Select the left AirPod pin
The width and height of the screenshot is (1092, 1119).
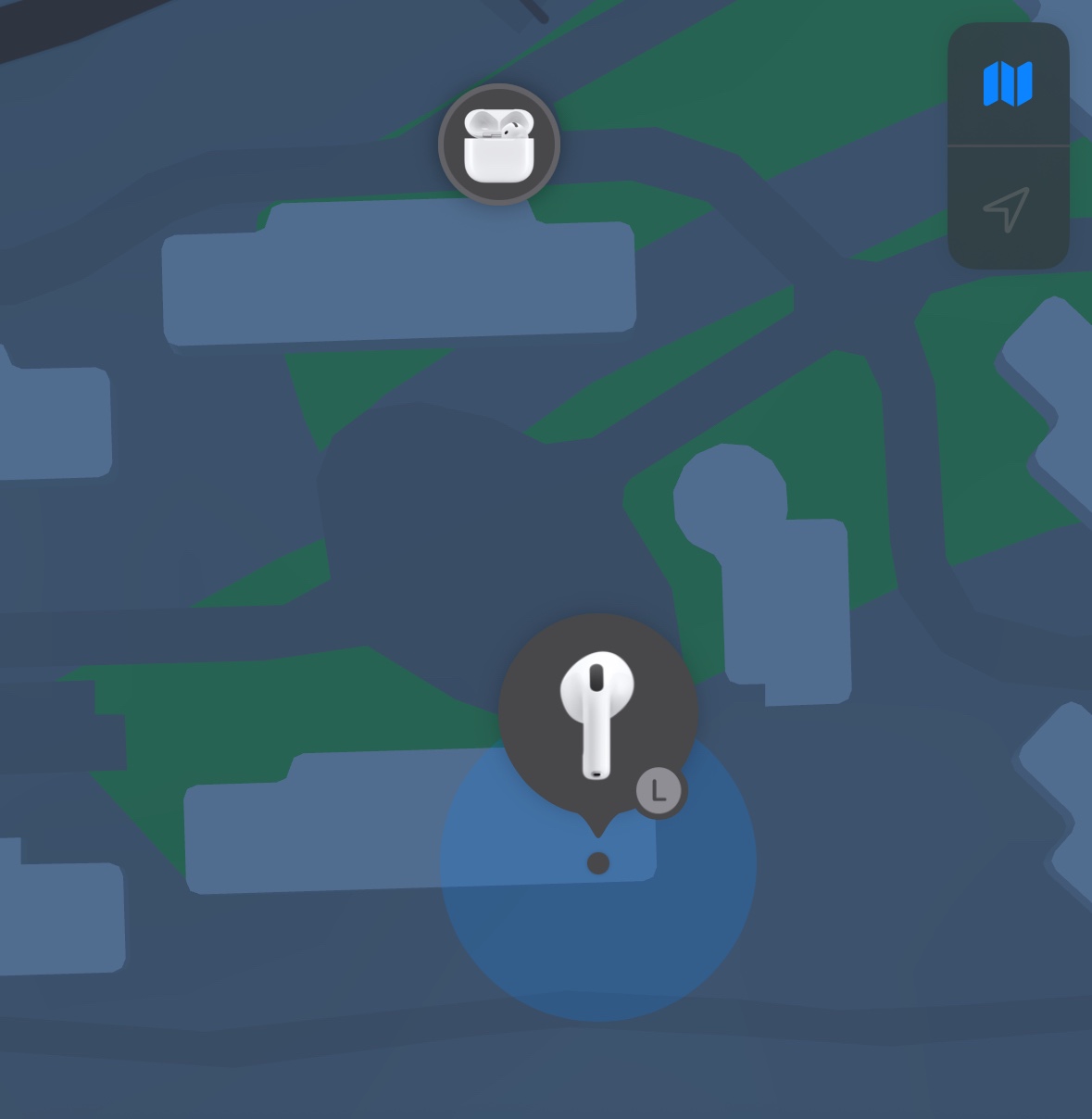(x=597, y=715)
